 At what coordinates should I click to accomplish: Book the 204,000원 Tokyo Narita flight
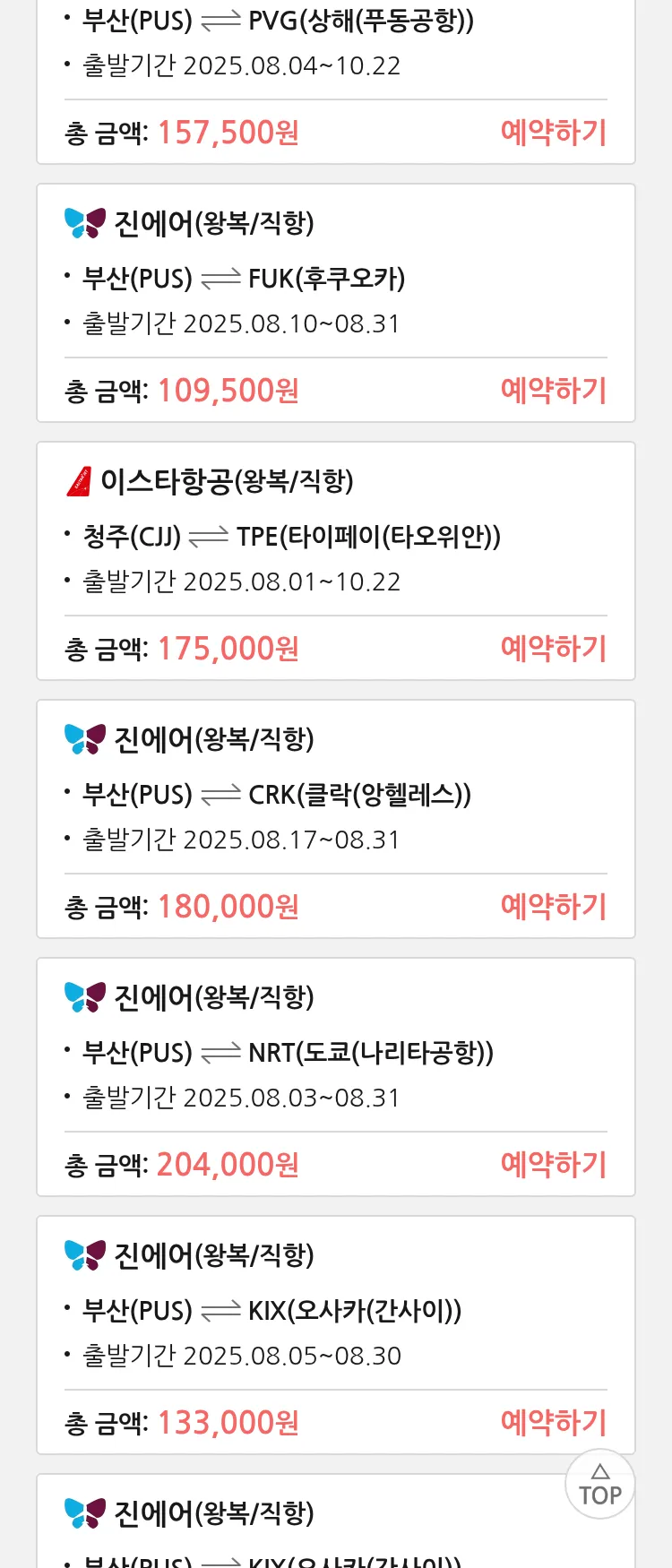click(x=553, y=1165)
